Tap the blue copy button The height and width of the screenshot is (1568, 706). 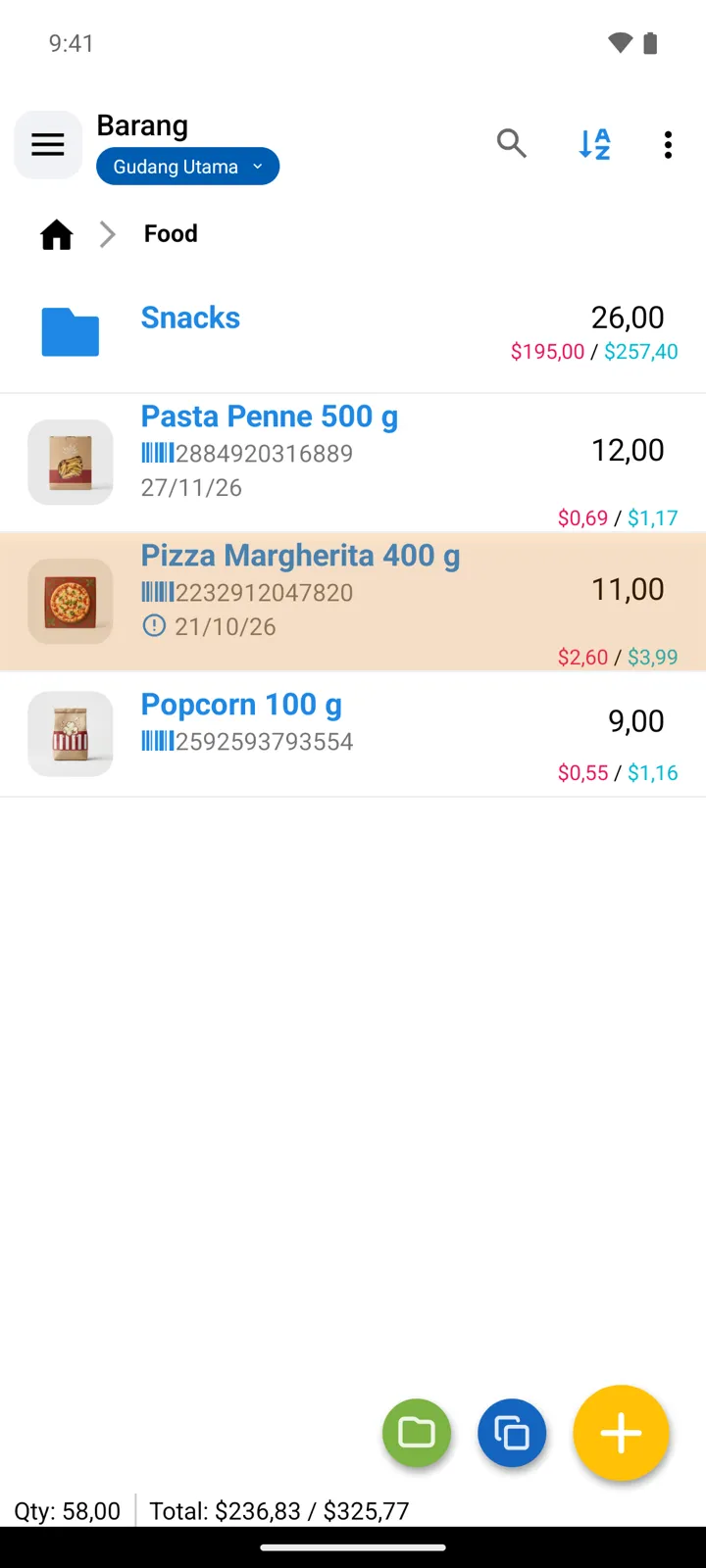512,1433
